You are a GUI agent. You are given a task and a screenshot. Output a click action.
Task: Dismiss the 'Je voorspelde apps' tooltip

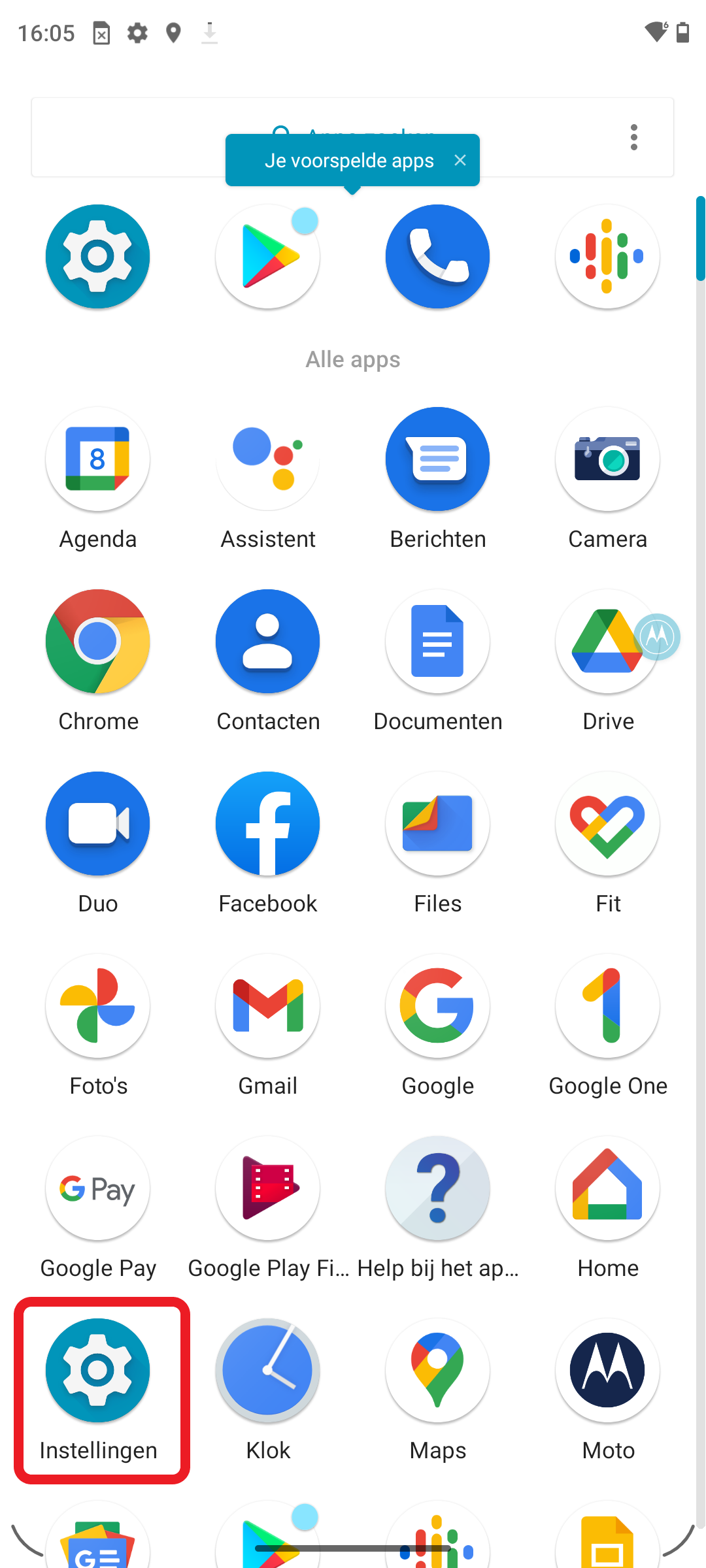click(460, 160)
